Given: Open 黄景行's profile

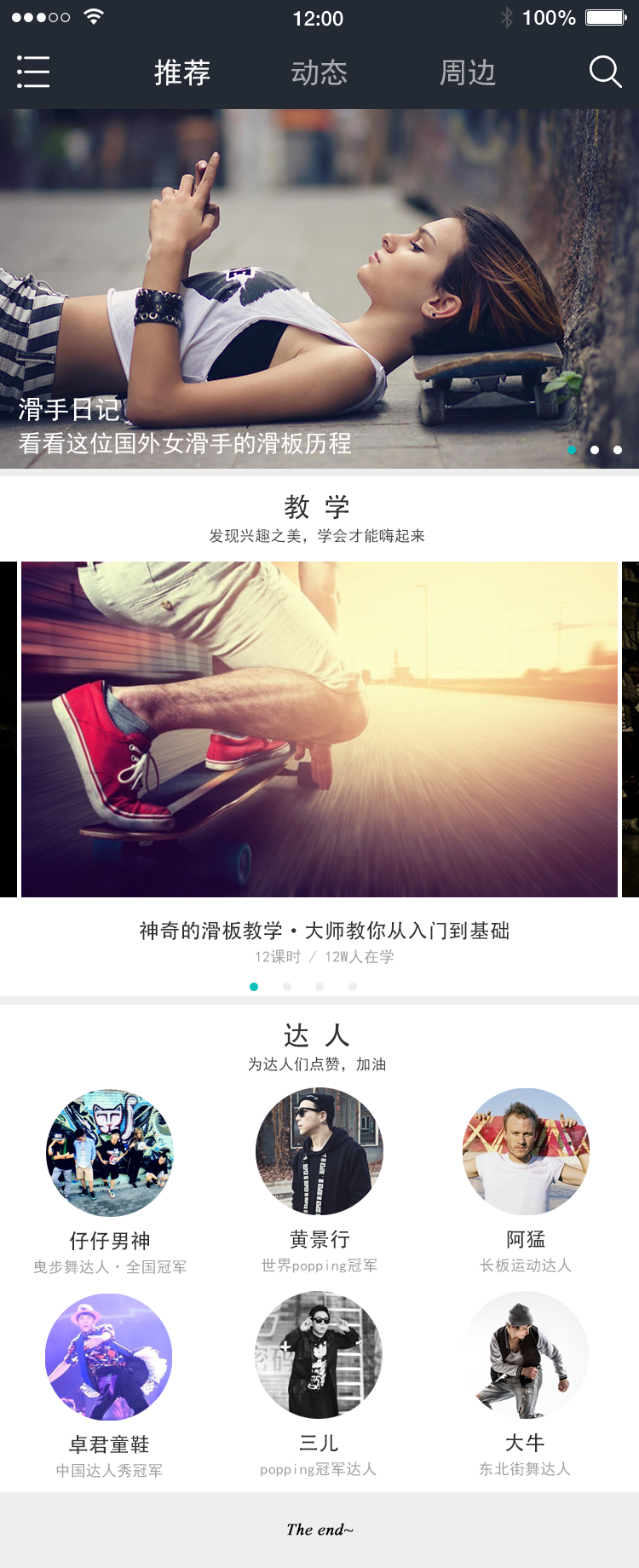Looking at the screenshot, I should pos(319,1151).
